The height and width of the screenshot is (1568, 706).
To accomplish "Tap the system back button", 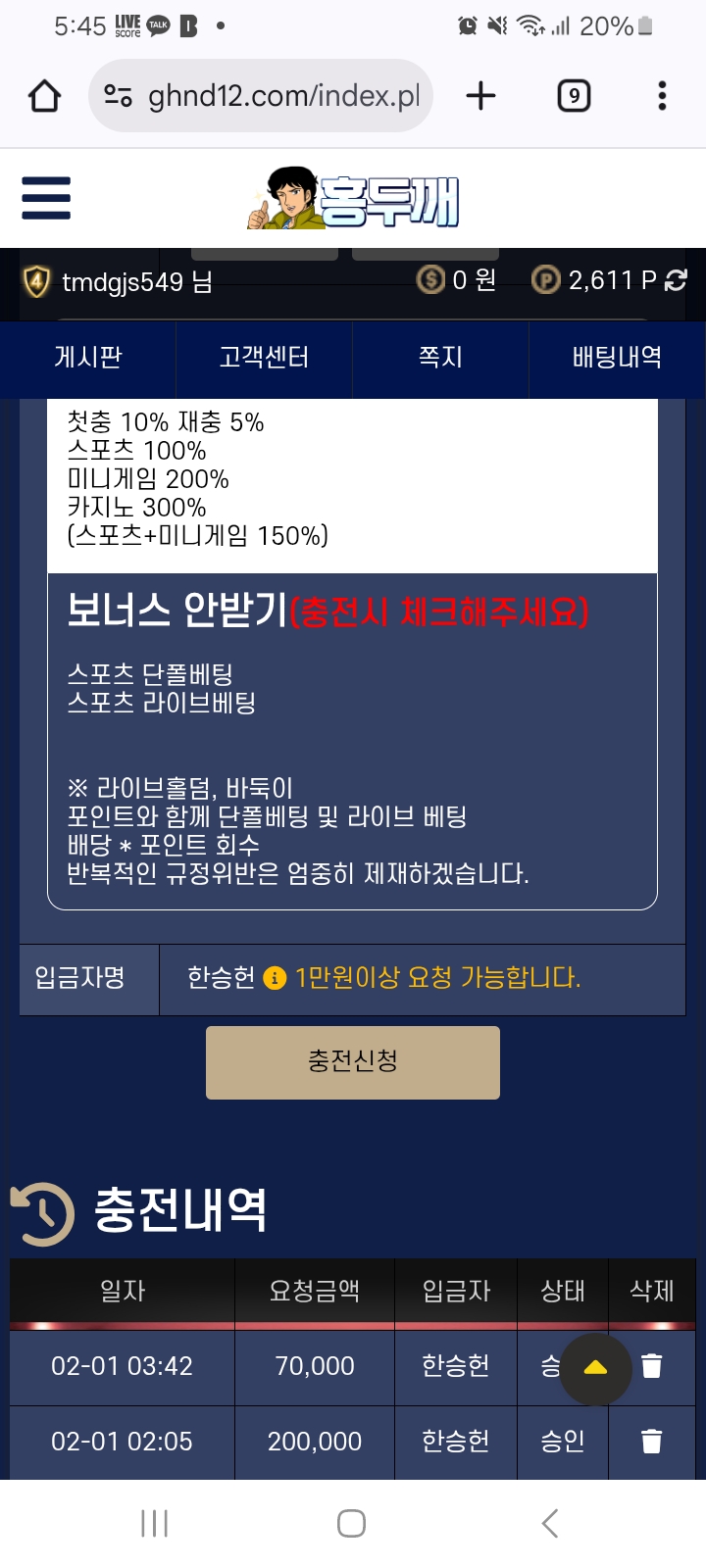I will pyautogui.click(x=550, y=1523).
